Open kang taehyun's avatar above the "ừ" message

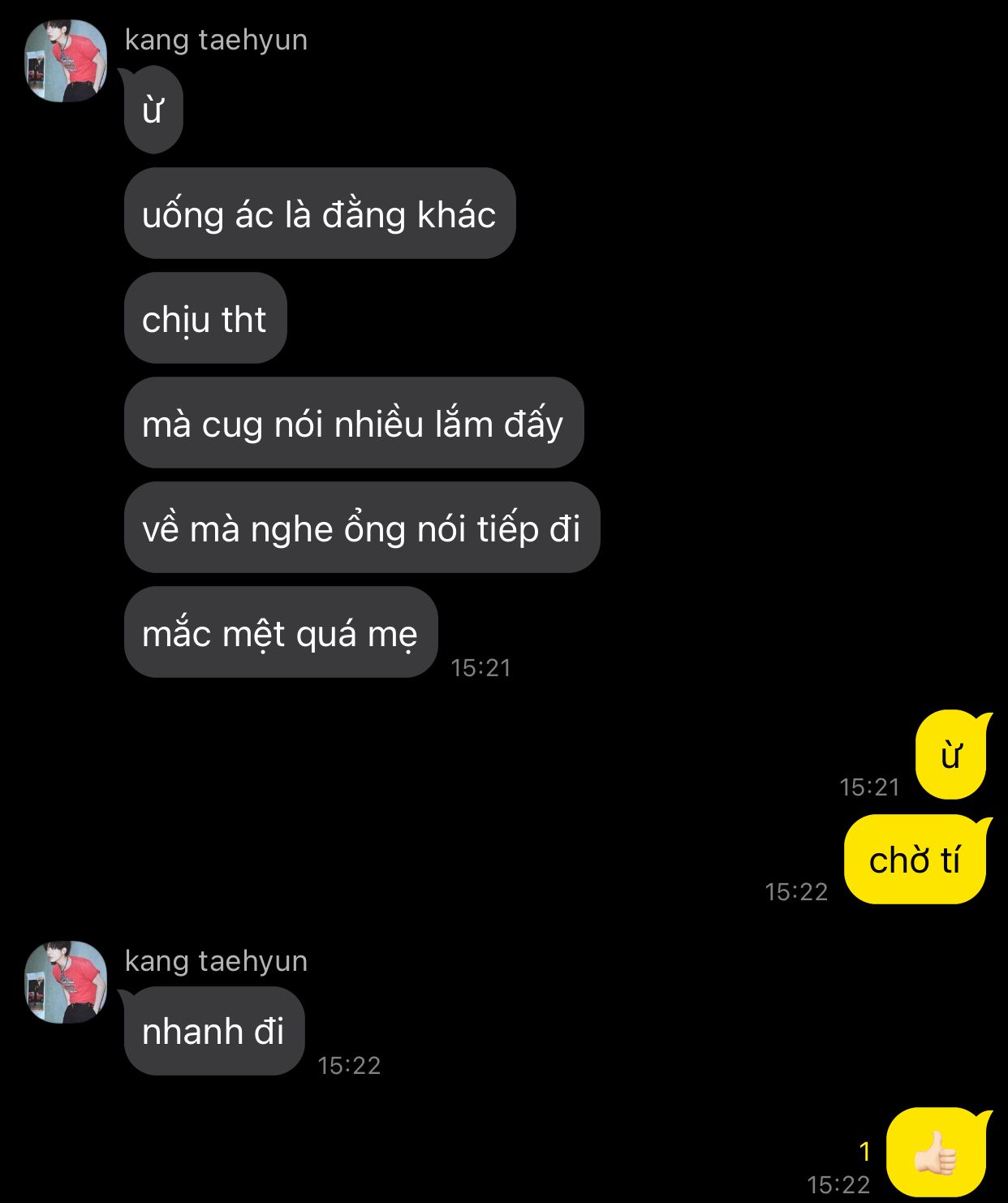click(x=66, y=61)
